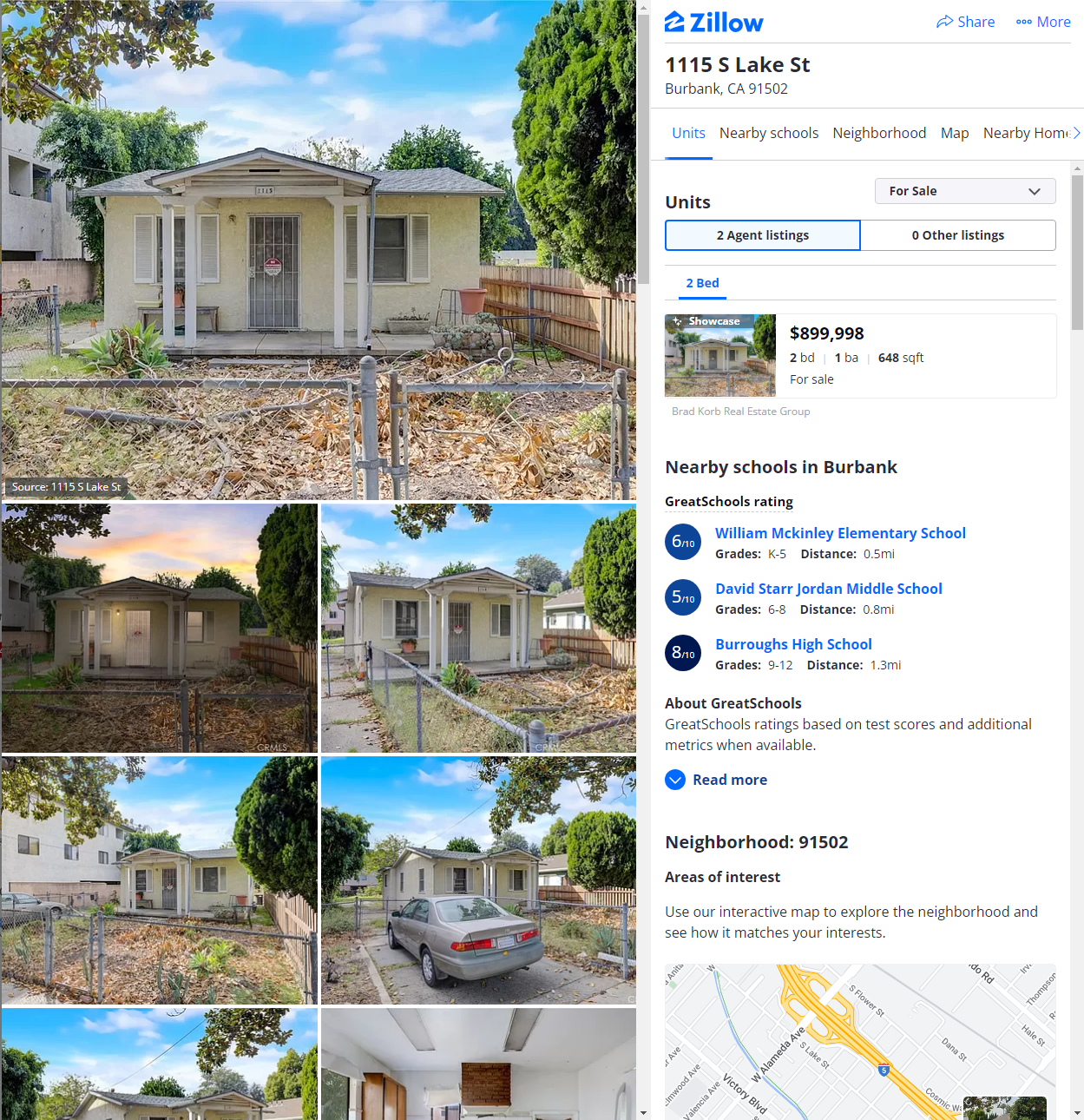Expand Read more about GreatSchools
The image size is (1084, 1120).
[716, 780]
